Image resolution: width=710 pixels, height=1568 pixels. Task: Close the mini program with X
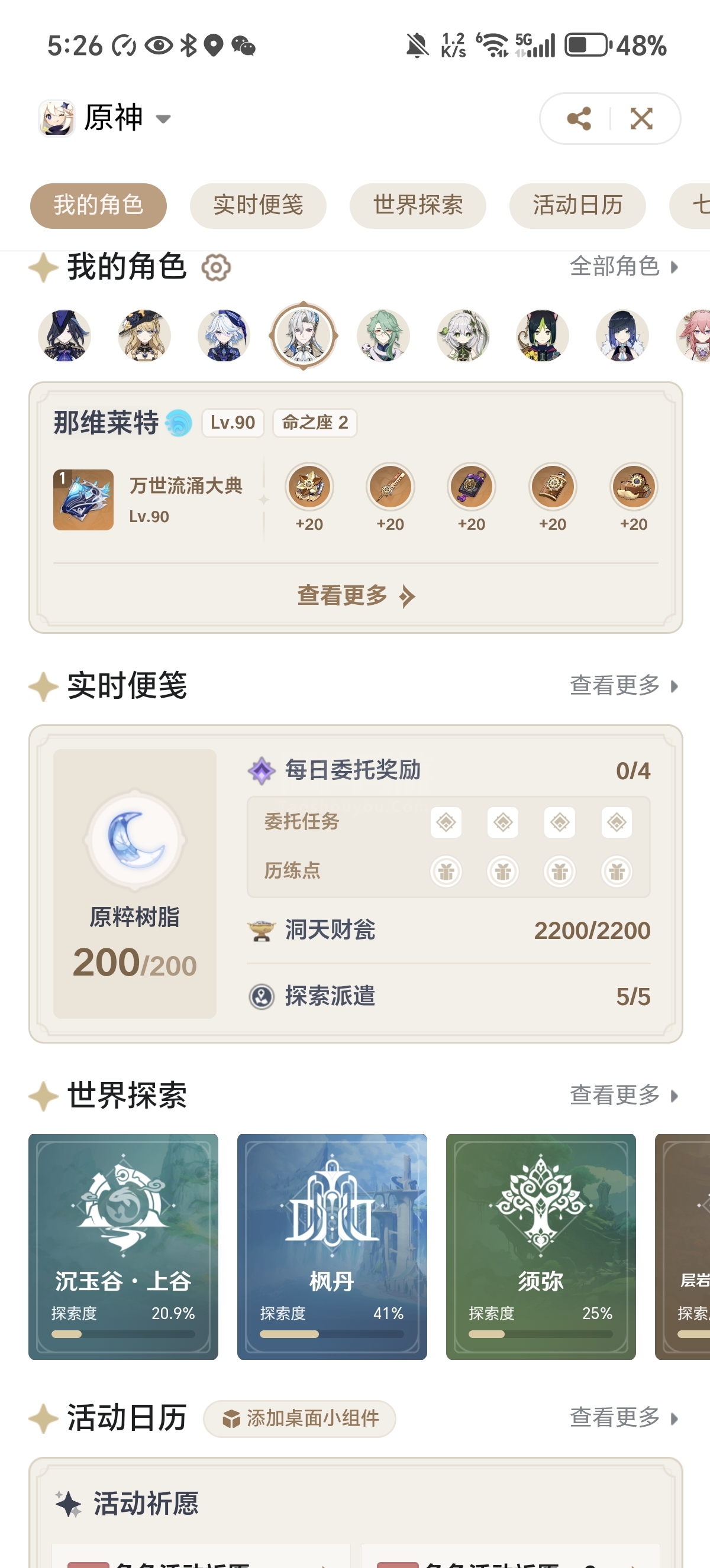(641, 118)
